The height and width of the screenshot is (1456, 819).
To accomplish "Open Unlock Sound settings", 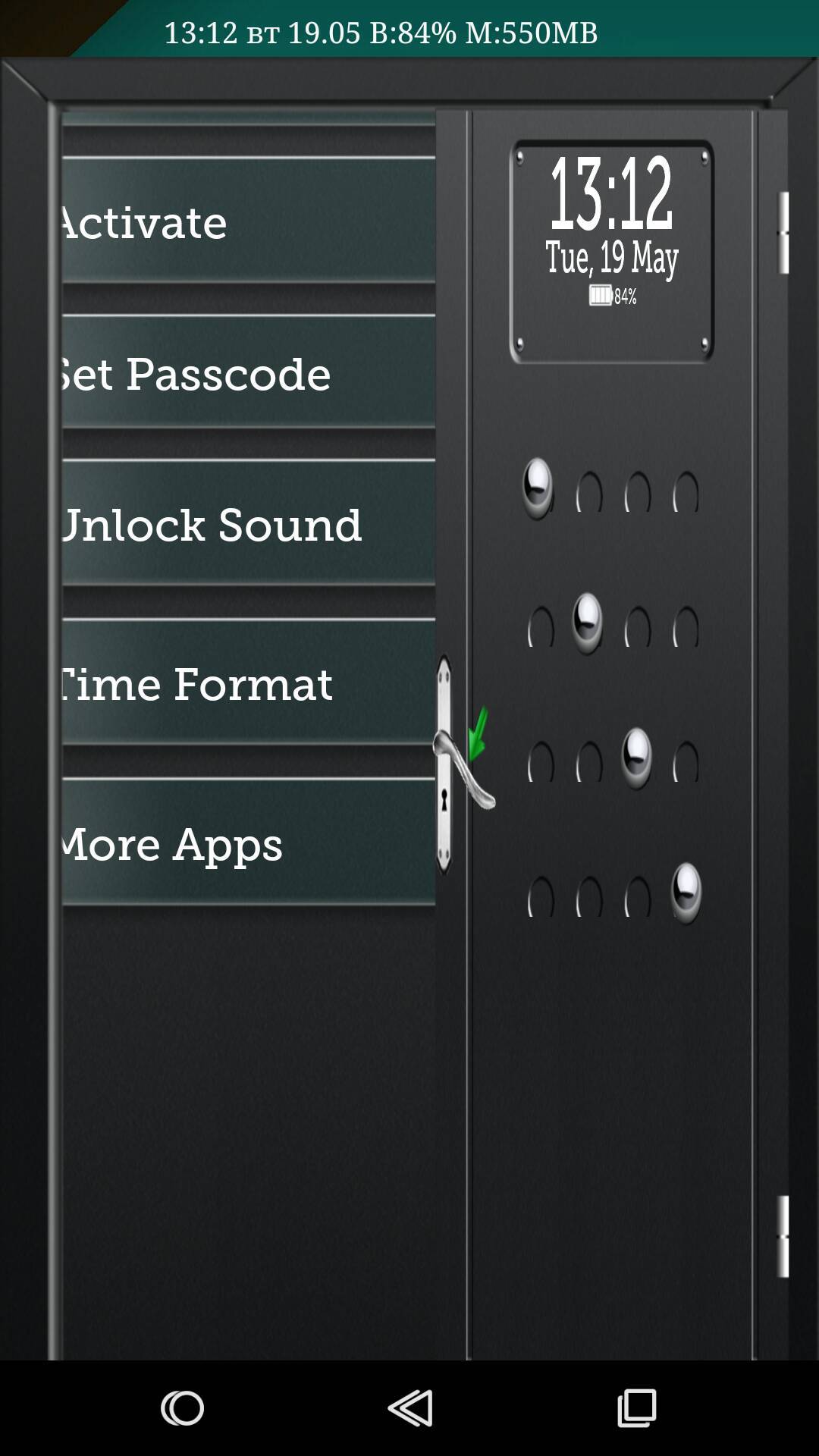I will click(249, 523).
